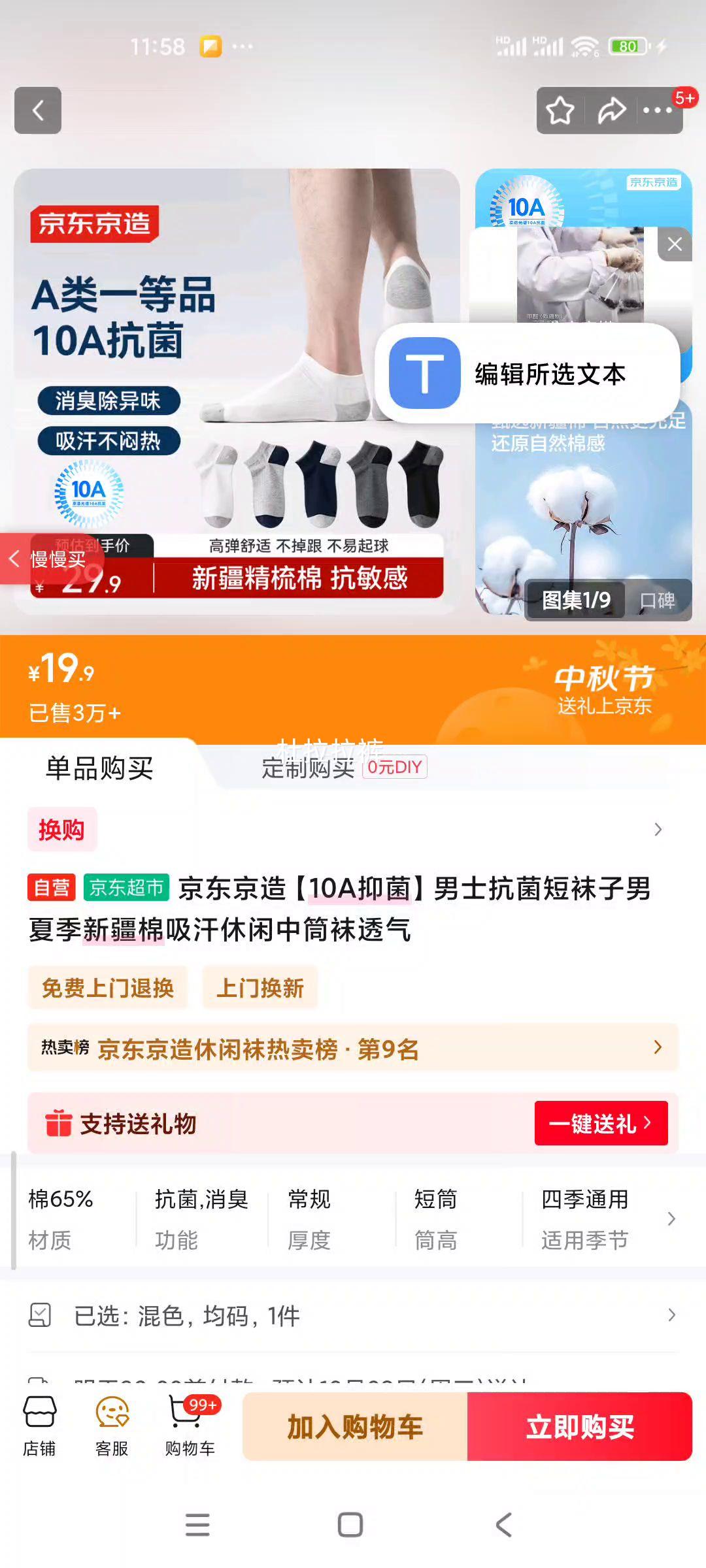Toggle the star to favorite this product

561,110
